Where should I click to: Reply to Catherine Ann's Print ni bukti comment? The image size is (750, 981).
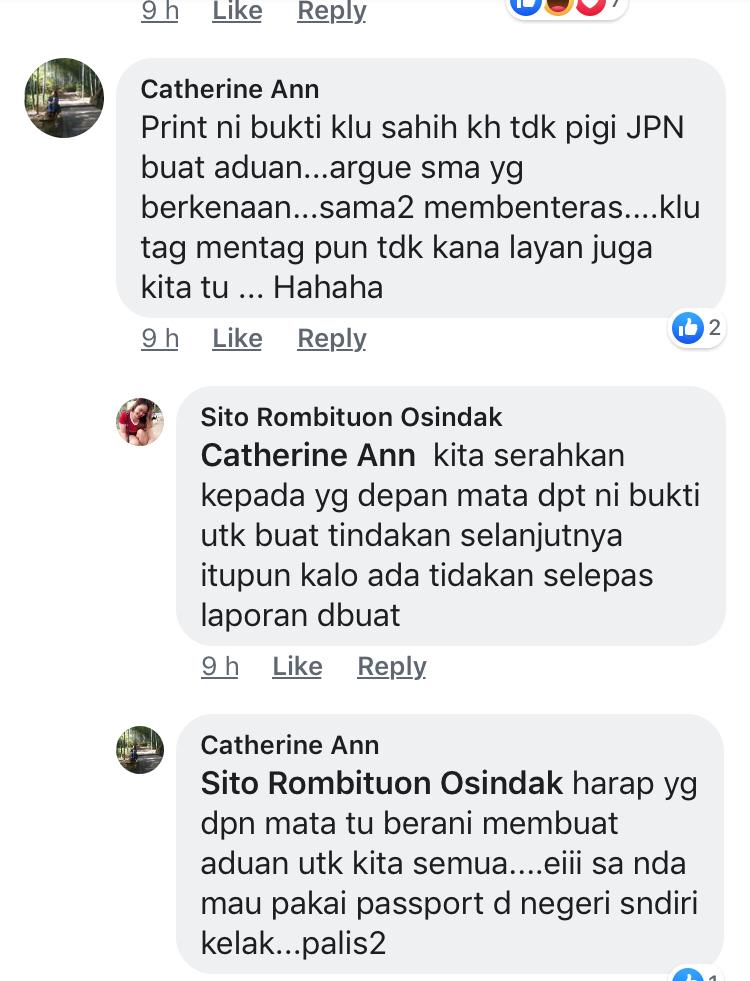coord(331,339)
